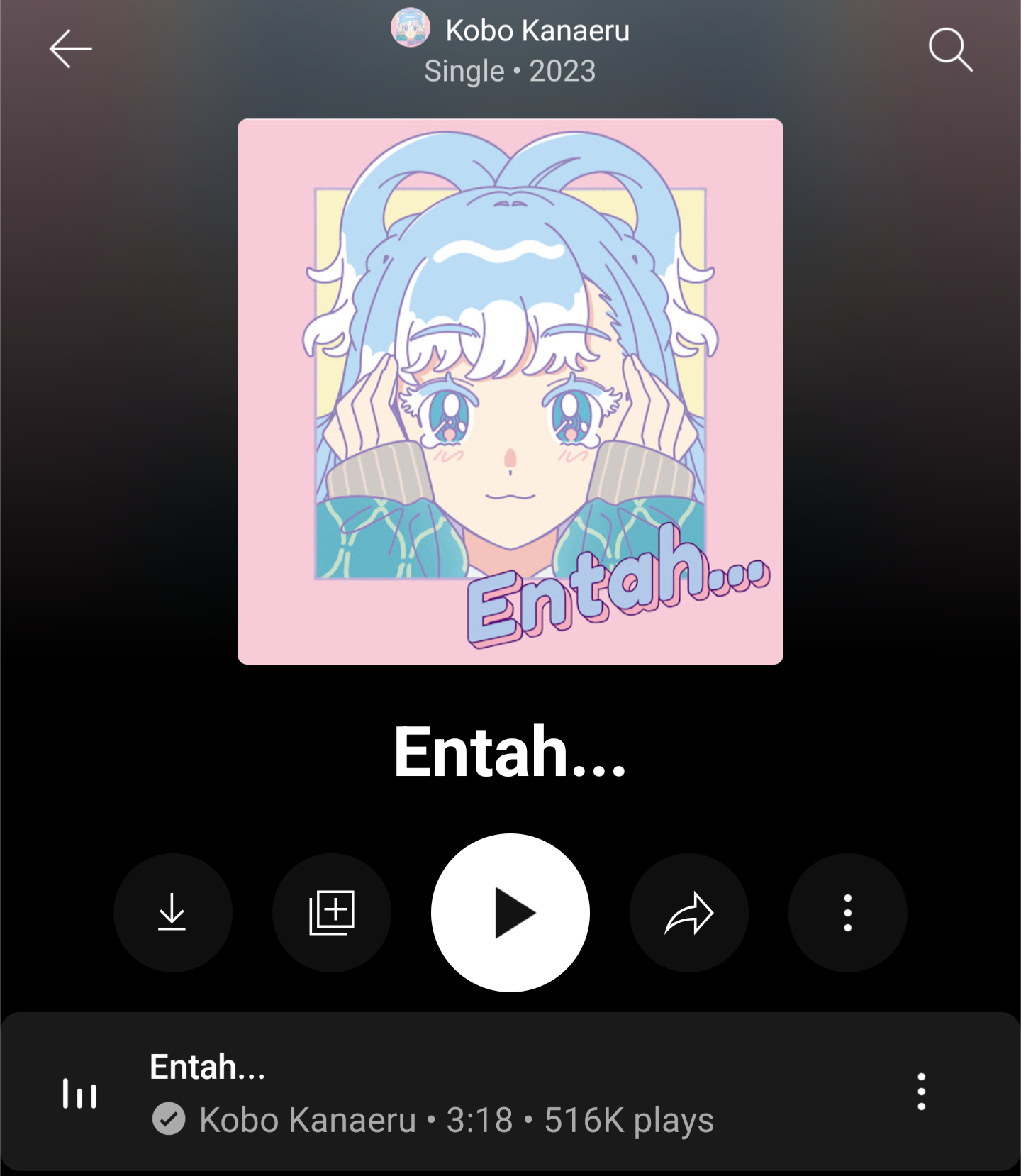The width and height of the screenshot is (1021, 1176).
Task: Share the Entah... single
Action: click(x=689, y=912)
